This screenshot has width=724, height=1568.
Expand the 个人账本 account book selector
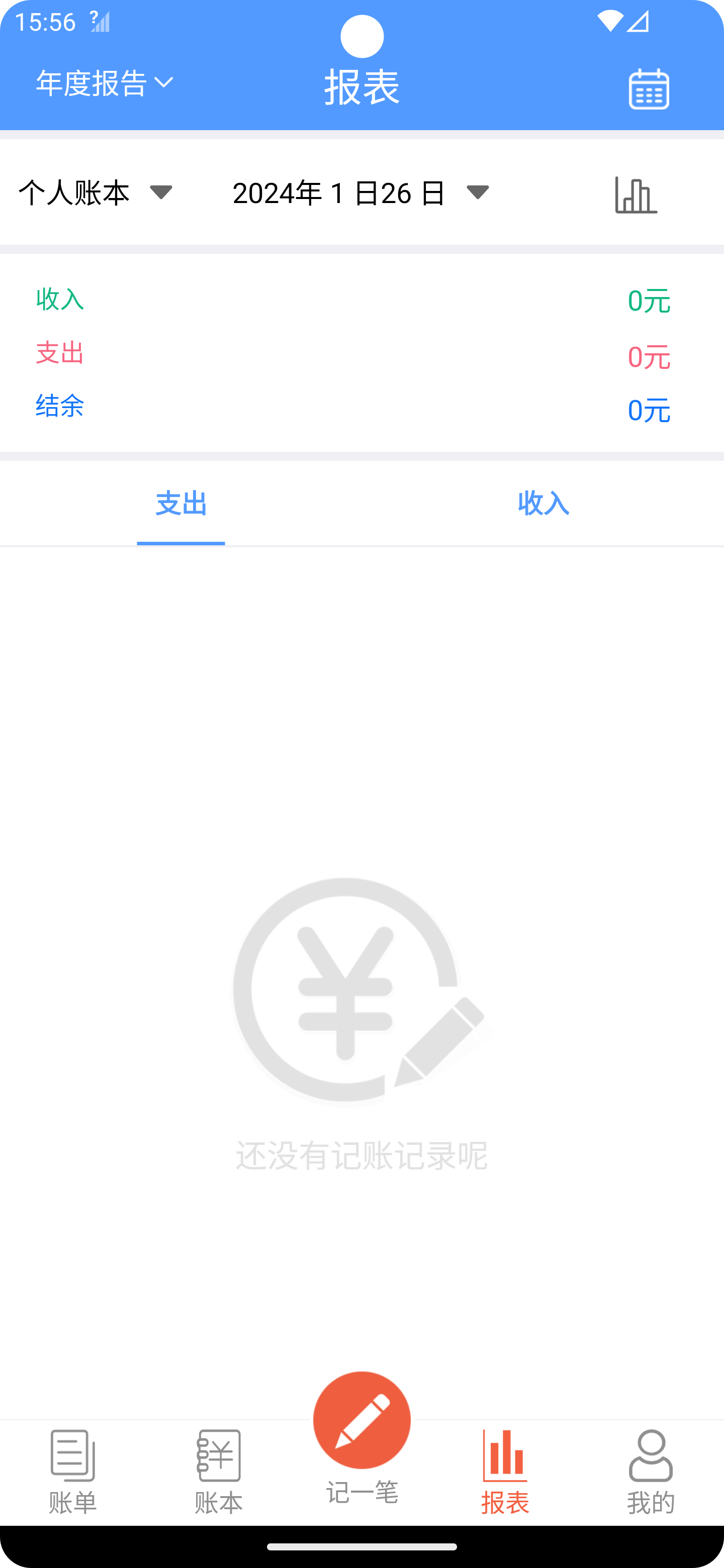click(95, 192)
